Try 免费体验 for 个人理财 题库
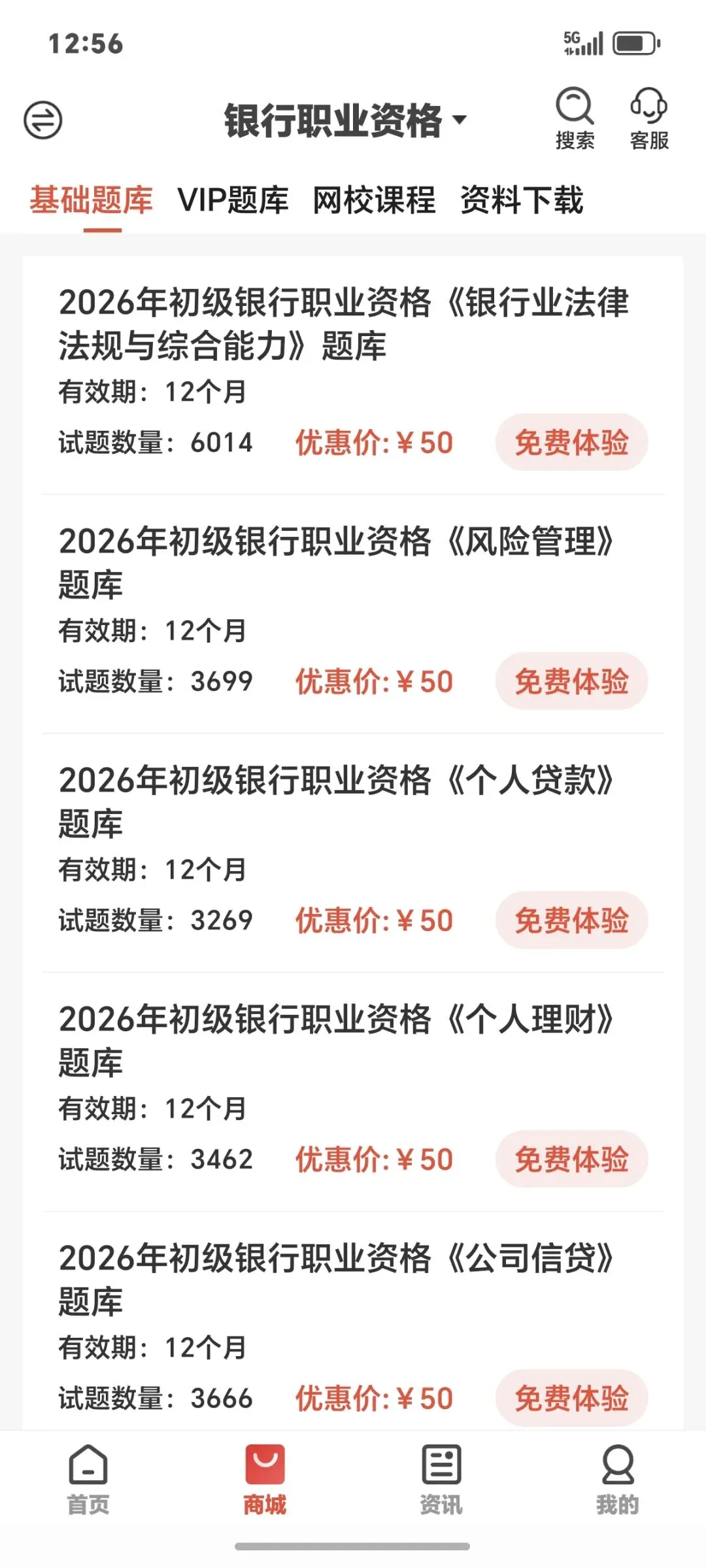The image size is (706, 1568). [571, 1159]
